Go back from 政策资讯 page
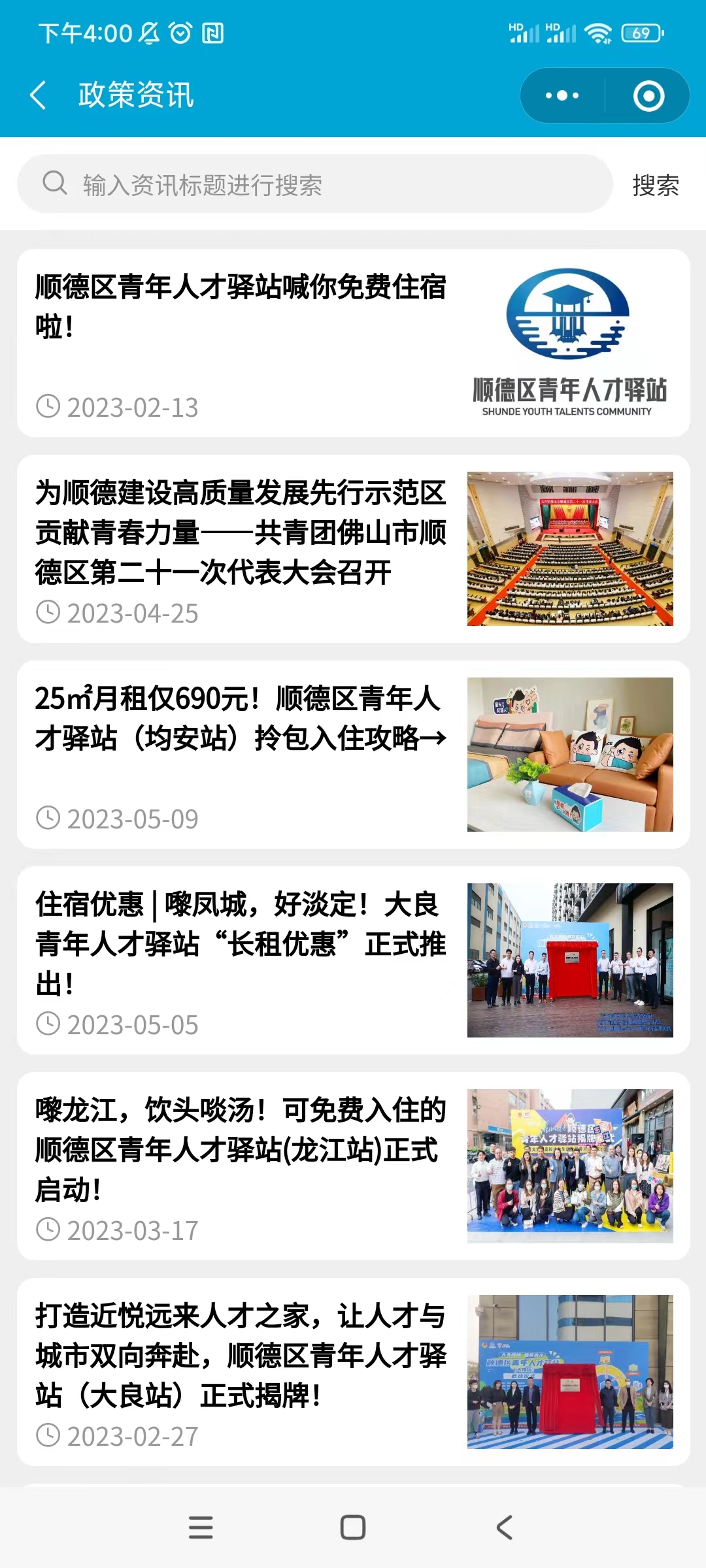The height and width of the screenshot is (1568, 706). pos(38,95)
